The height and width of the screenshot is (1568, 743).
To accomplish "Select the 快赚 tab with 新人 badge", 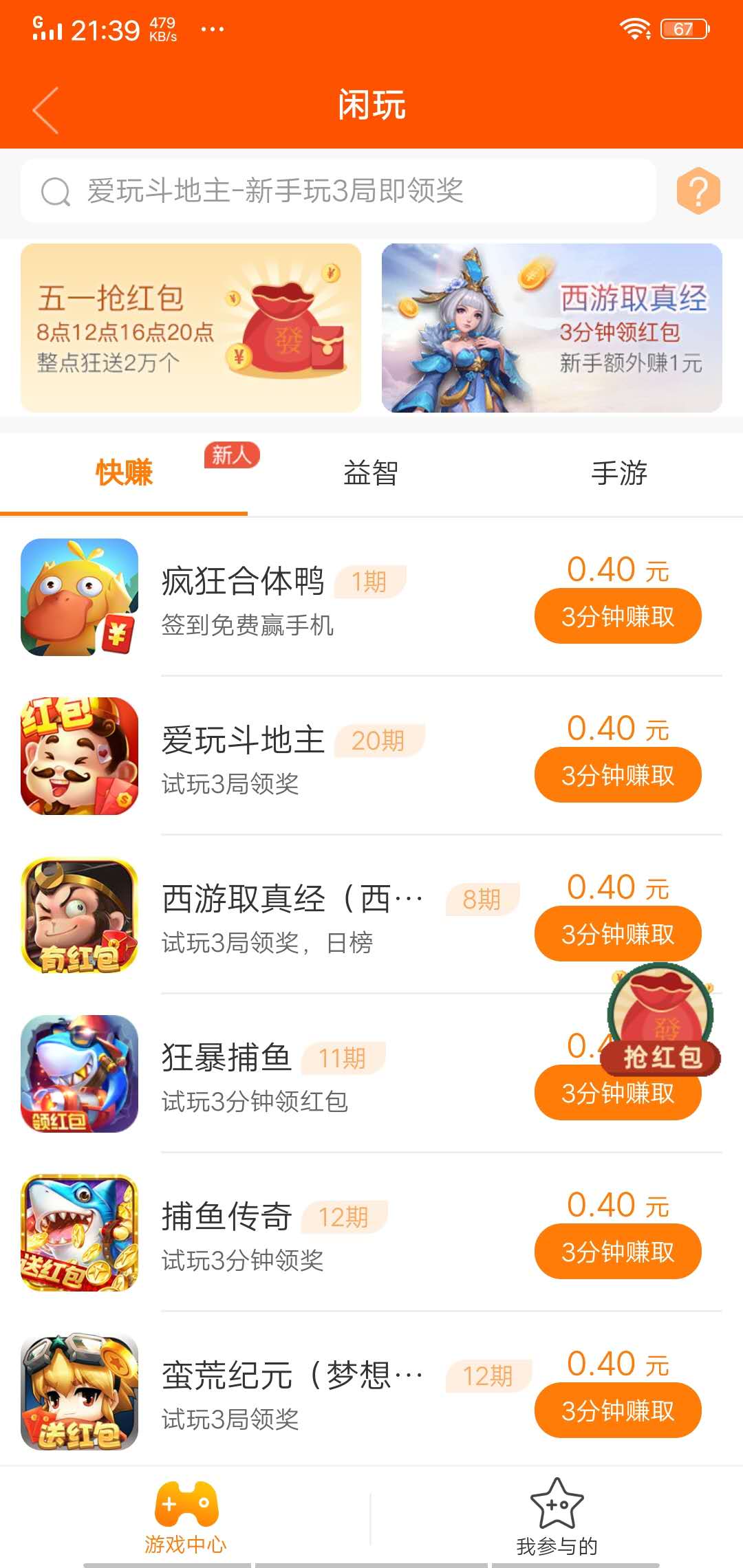I will [124, 473].
